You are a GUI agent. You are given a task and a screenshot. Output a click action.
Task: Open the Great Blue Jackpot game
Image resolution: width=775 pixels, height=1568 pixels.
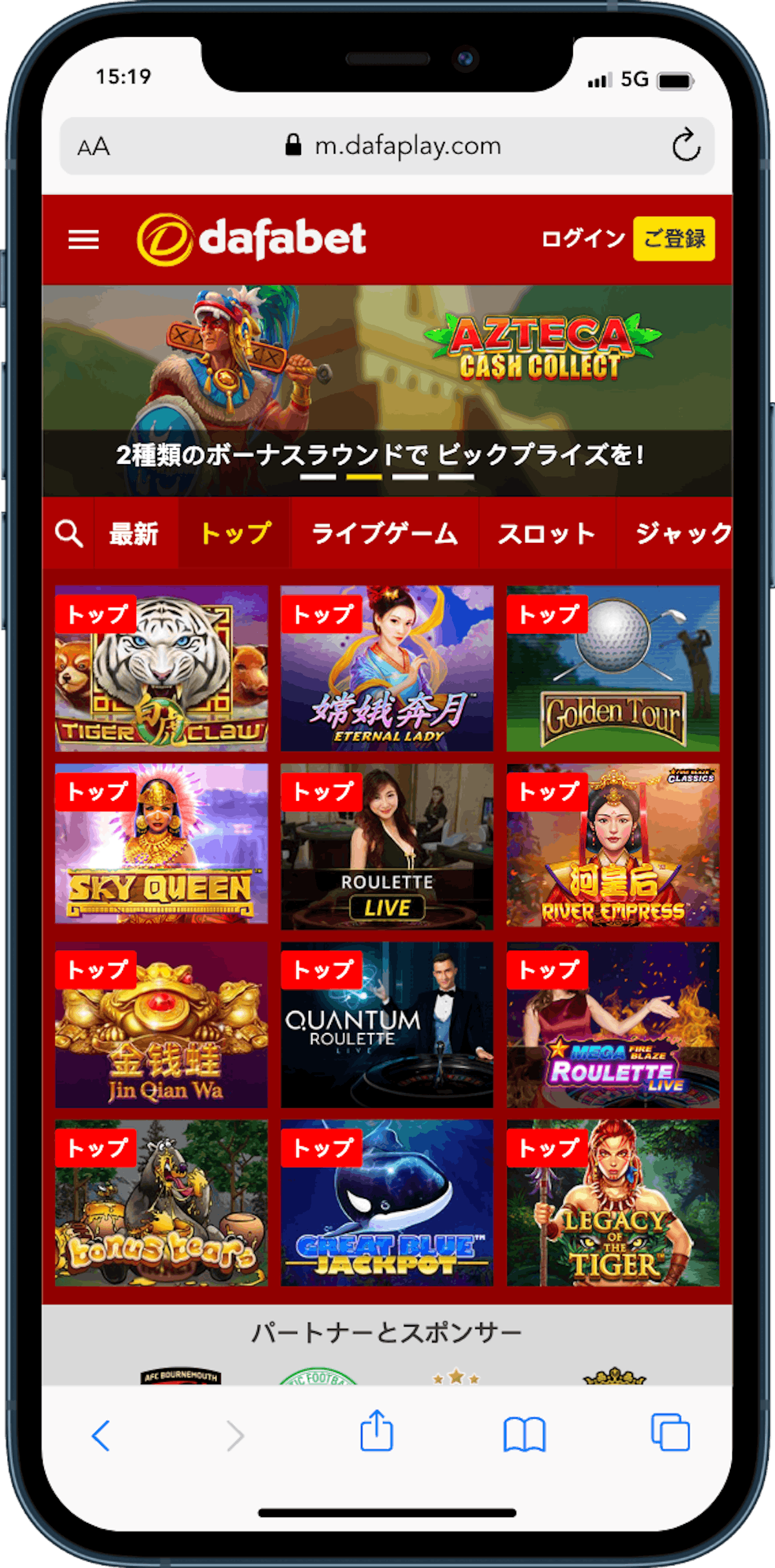387,1203
